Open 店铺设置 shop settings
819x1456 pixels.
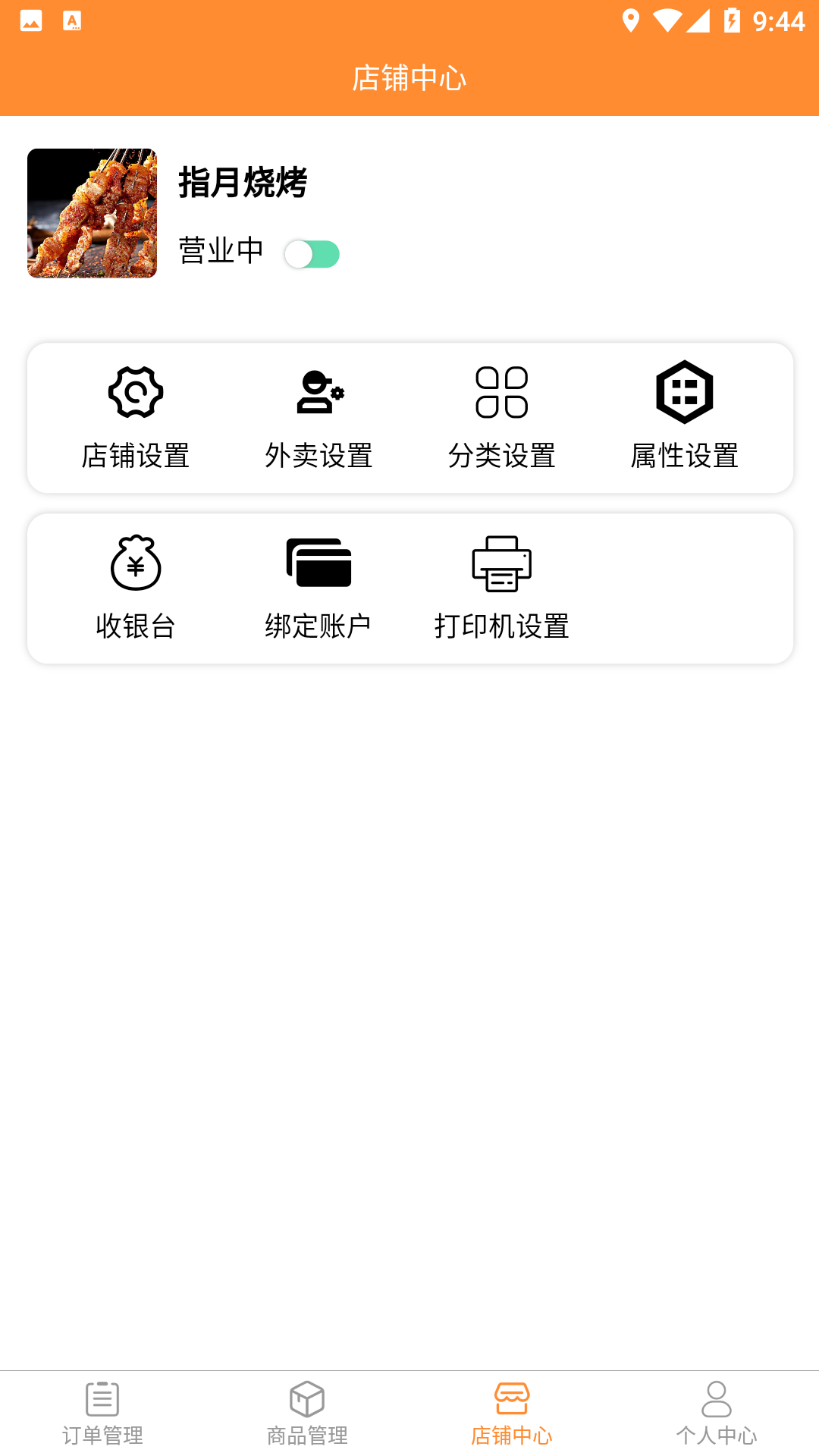point(136,417)
